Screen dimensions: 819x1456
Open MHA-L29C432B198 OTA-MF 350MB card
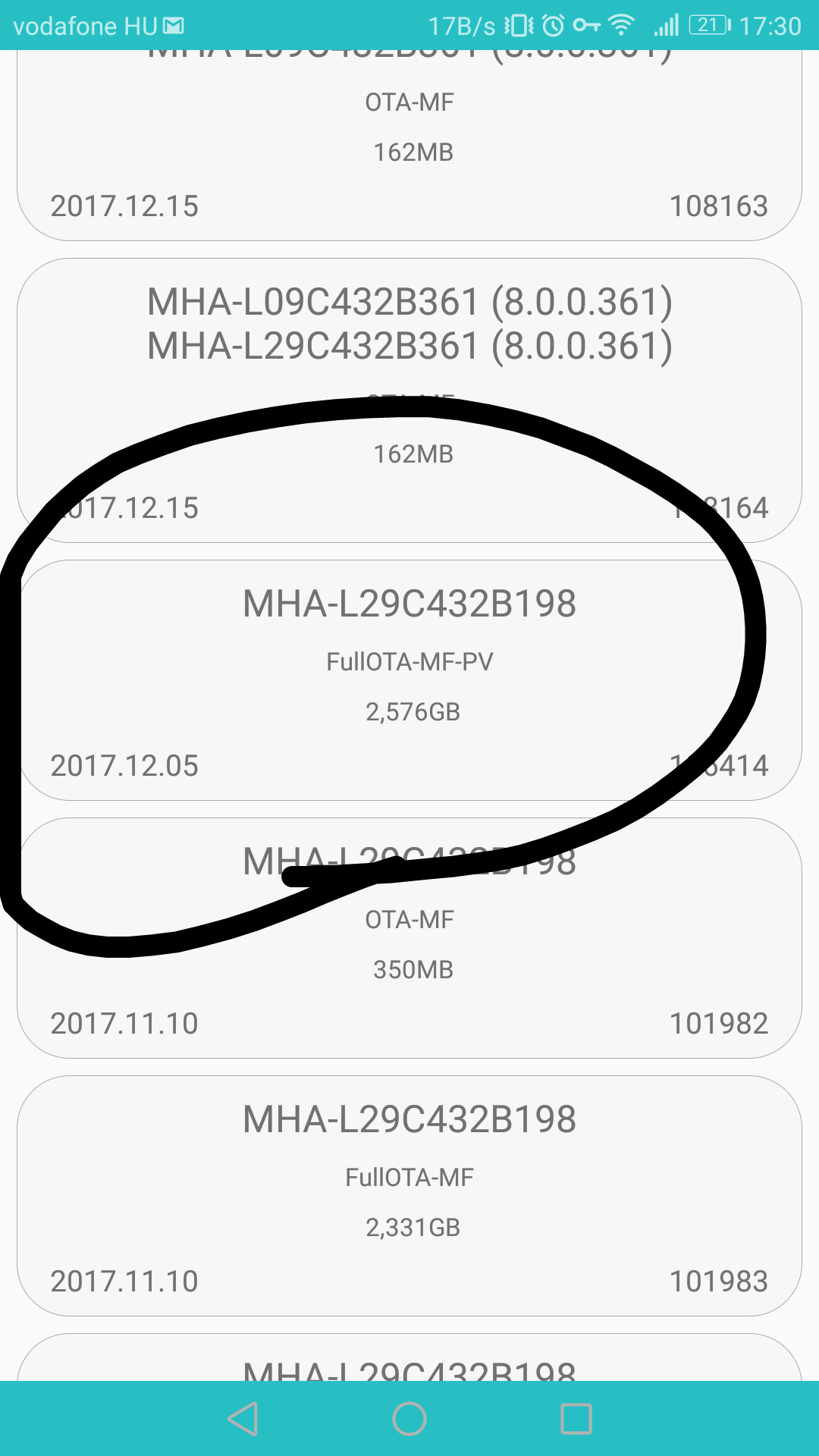[409, 938]
